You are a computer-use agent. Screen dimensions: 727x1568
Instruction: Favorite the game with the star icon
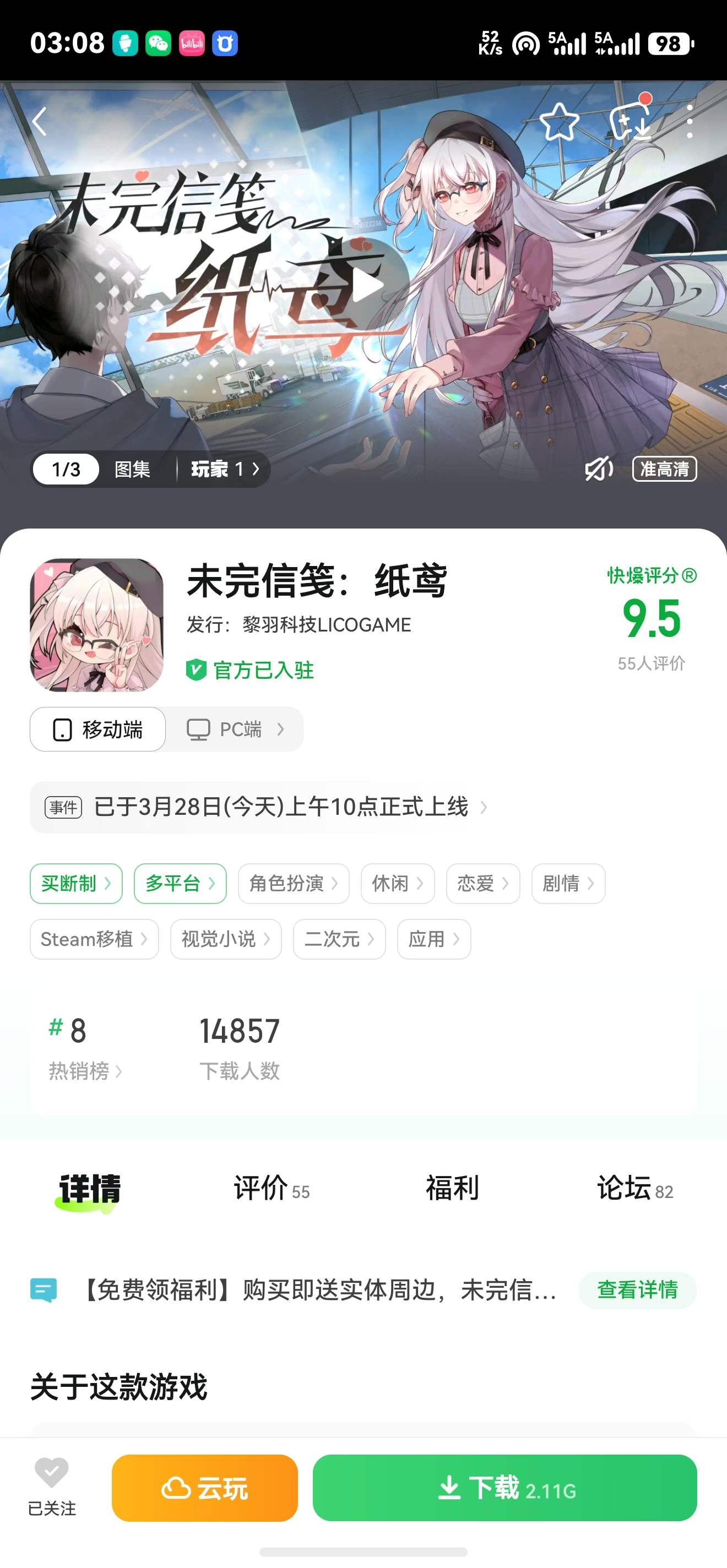(x=559, y=122)
